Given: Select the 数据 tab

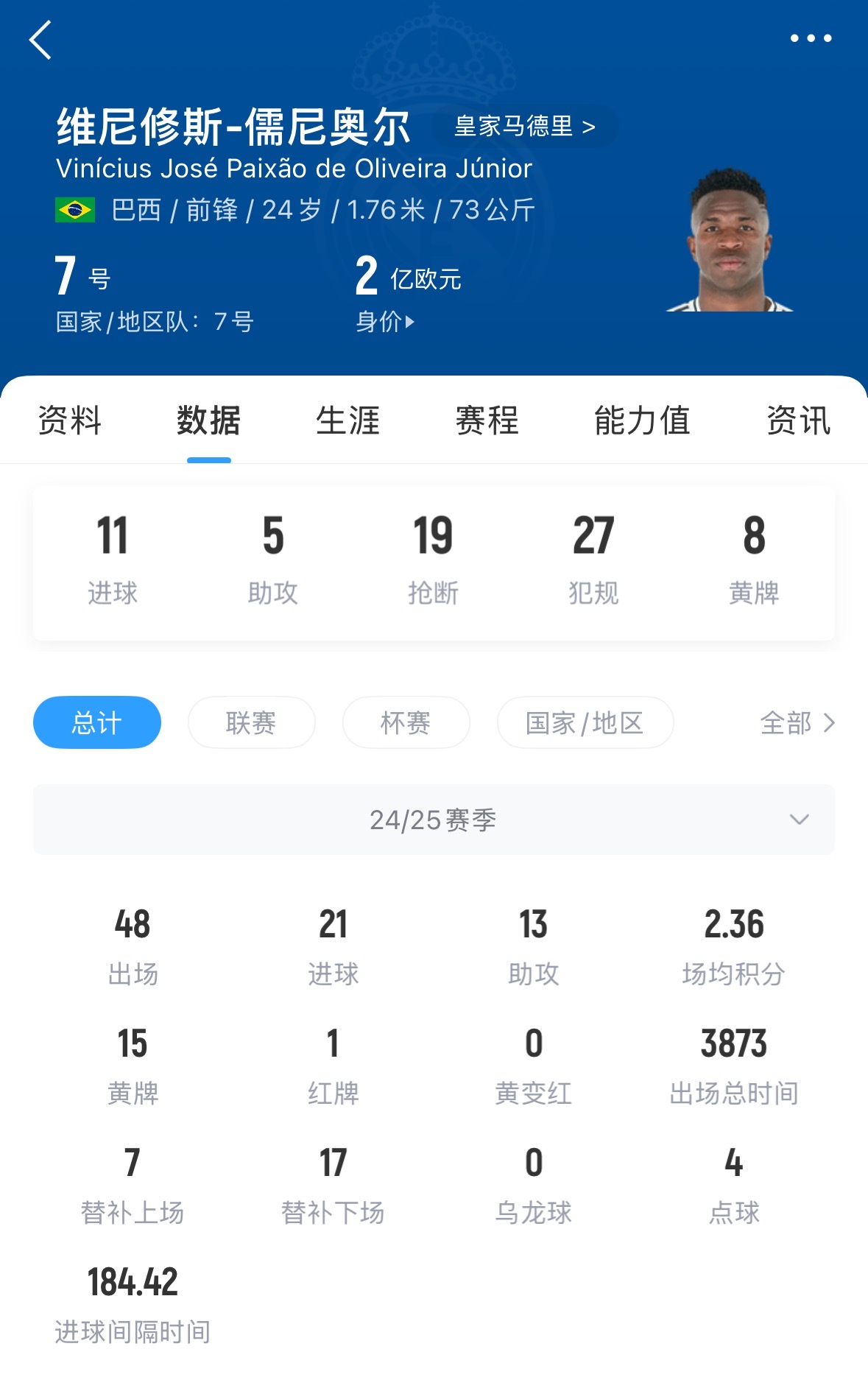Looking at the screenshot, I should point(208,420).
